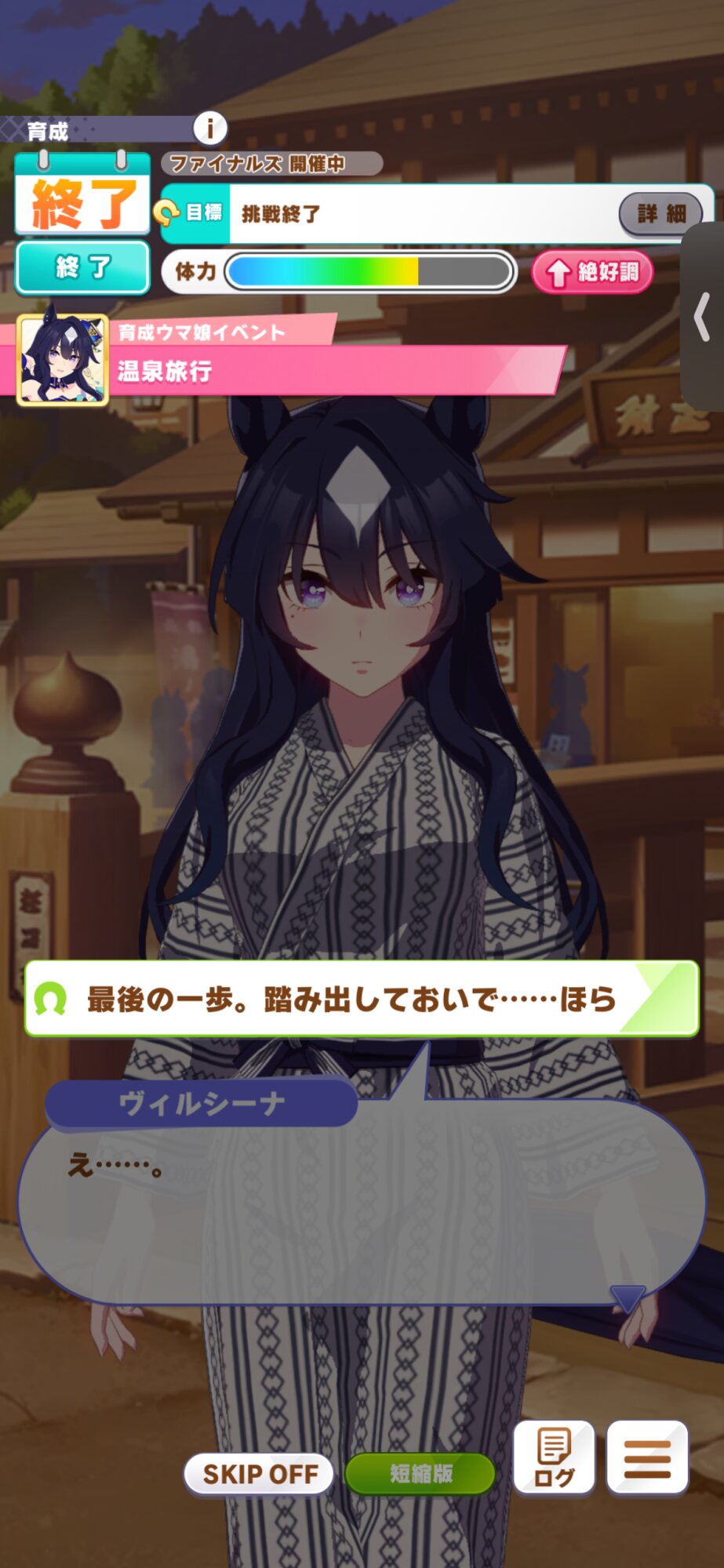This screenshot has height=1568, width=724.
Task: Open the training info icon
Action: (x=210, y=128)
